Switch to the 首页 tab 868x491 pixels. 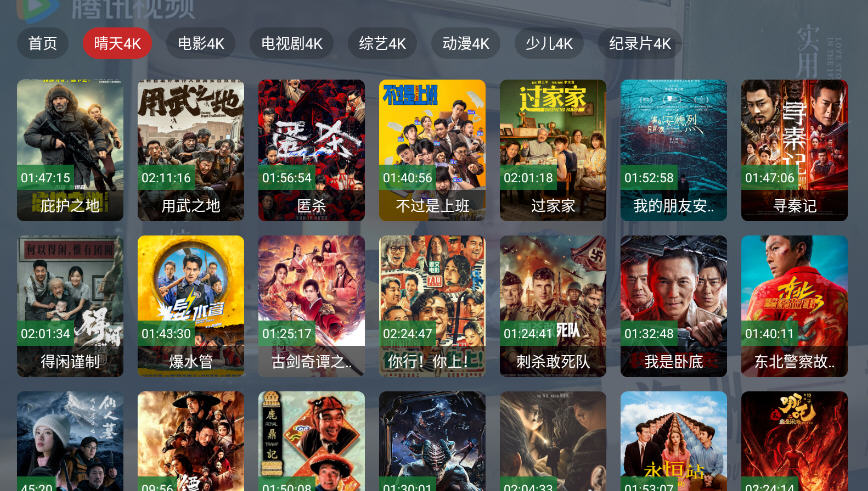42,44
